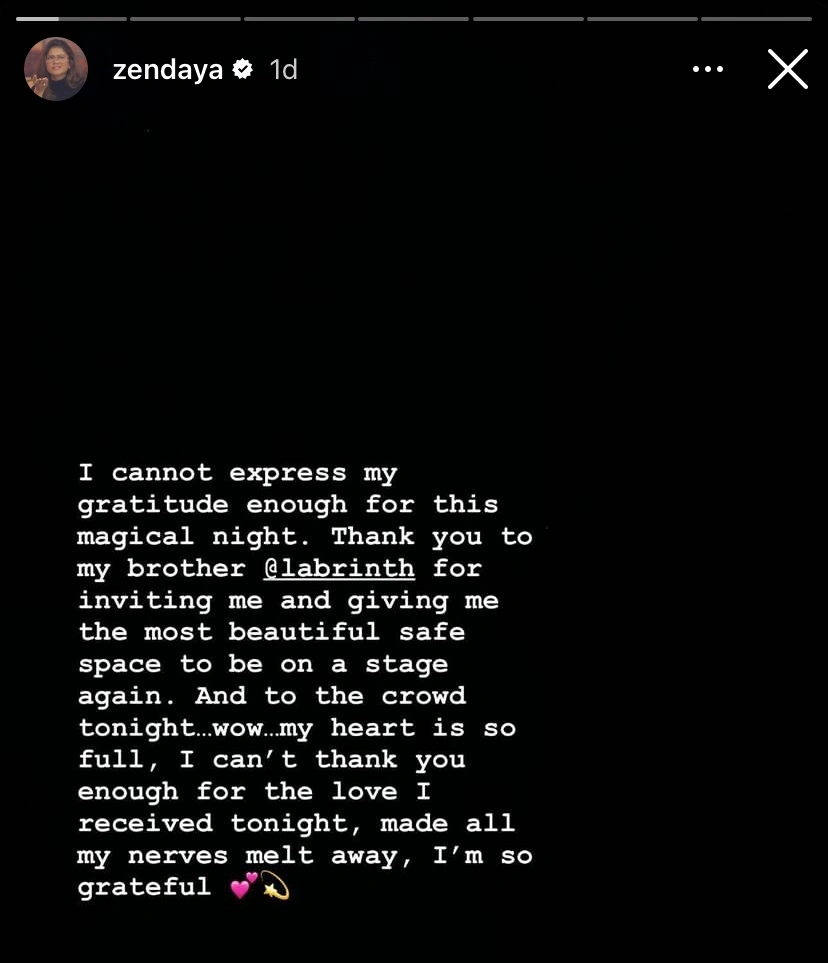828x963 pixels.
Task: Open the @labrinth mention link
Action: 339,568
